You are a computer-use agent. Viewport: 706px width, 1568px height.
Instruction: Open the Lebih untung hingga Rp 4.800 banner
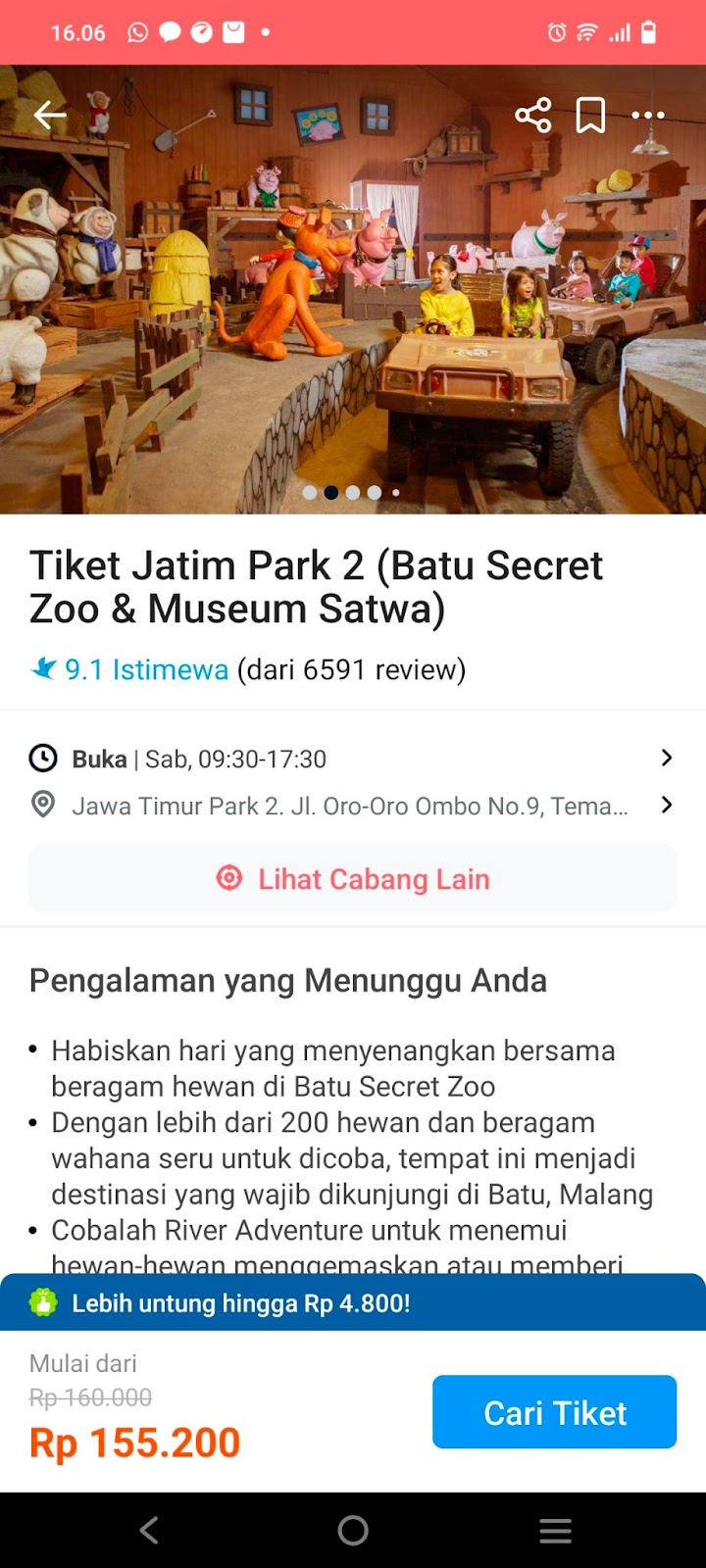point(353,1303)
